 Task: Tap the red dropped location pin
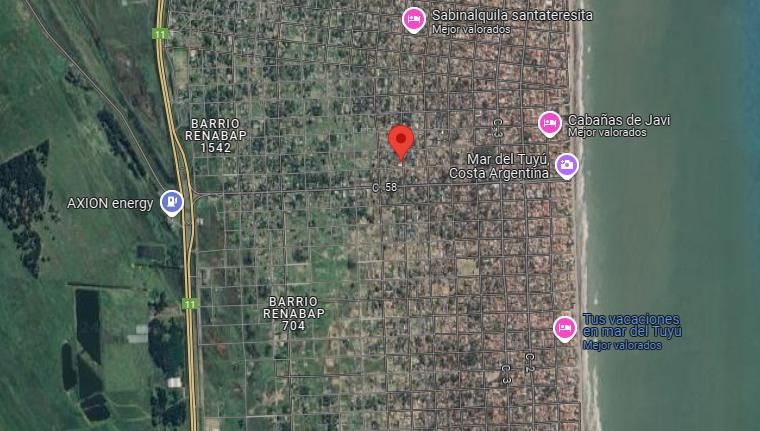click(x=401, y=141)
